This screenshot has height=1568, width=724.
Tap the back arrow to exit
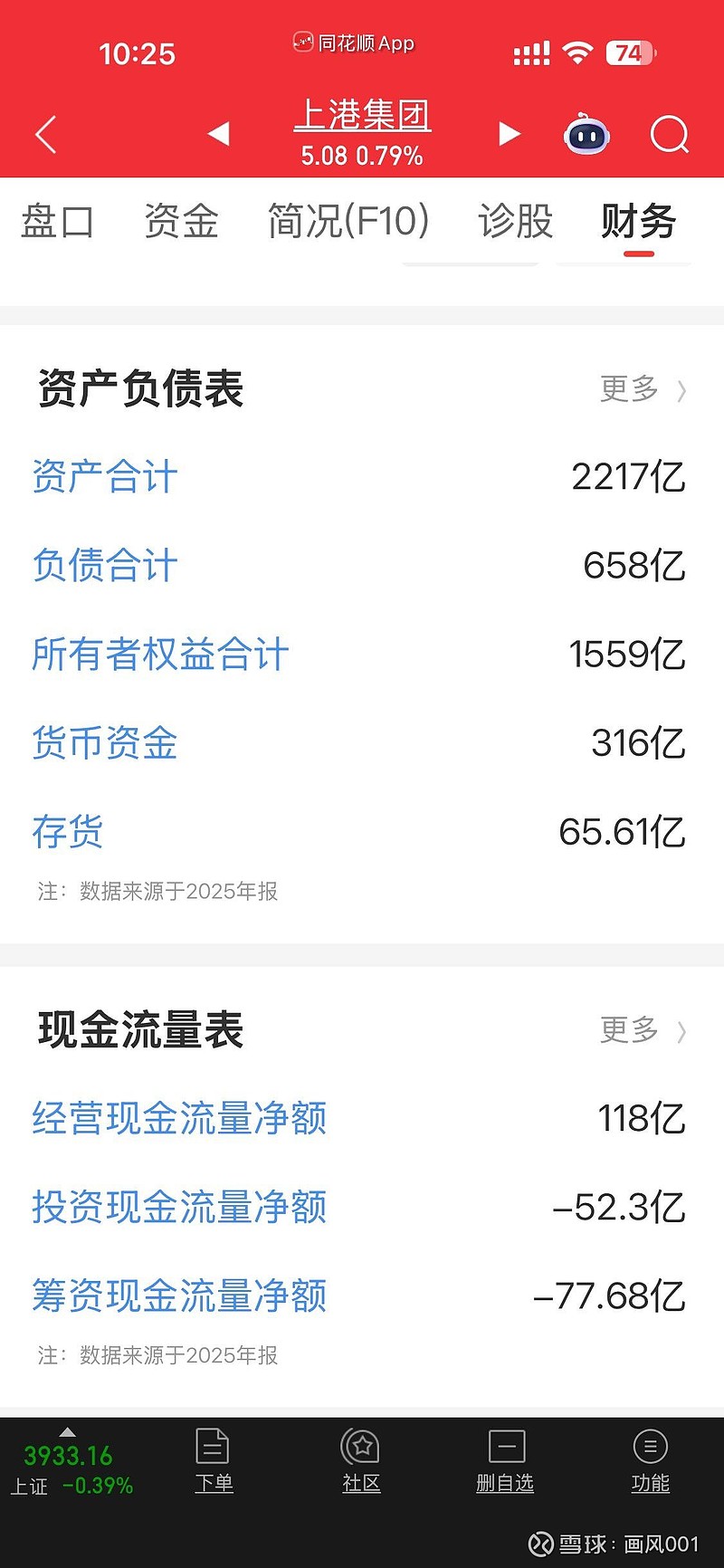click(44, 132)
